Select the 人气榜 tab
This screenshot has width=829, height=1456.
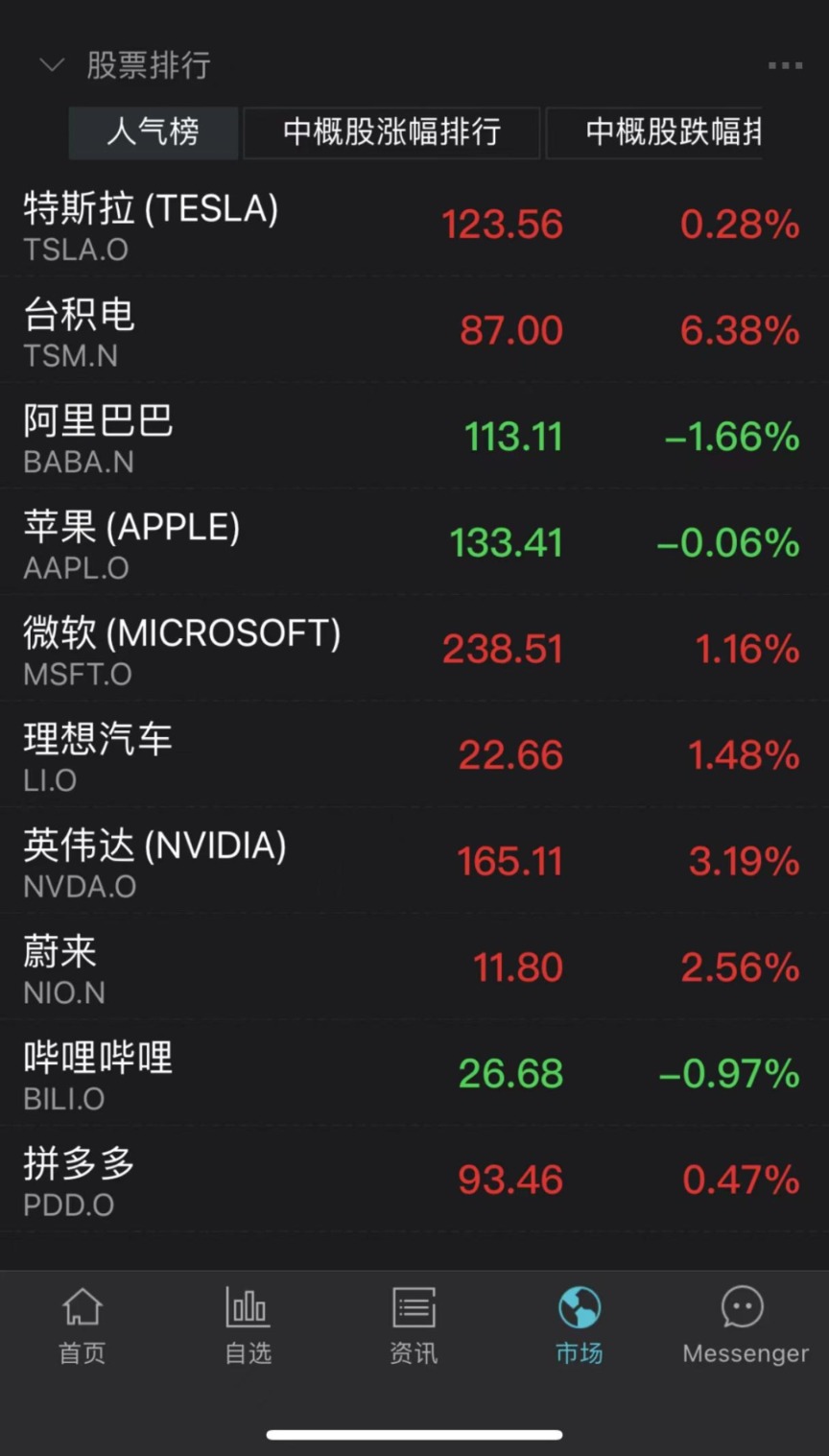coord(154,131)
